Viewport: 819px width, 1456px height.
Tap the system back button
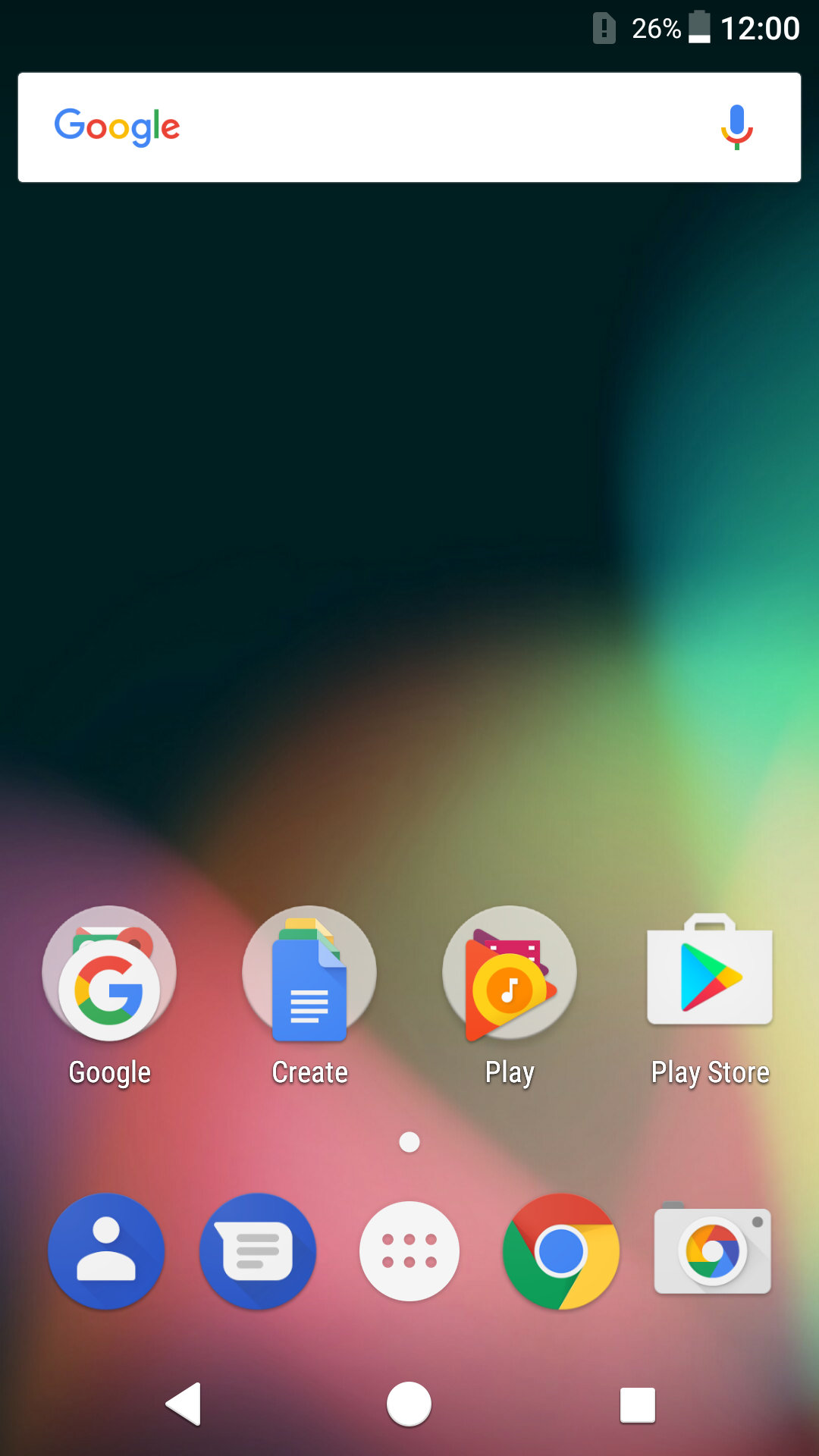pos(184,1404)
